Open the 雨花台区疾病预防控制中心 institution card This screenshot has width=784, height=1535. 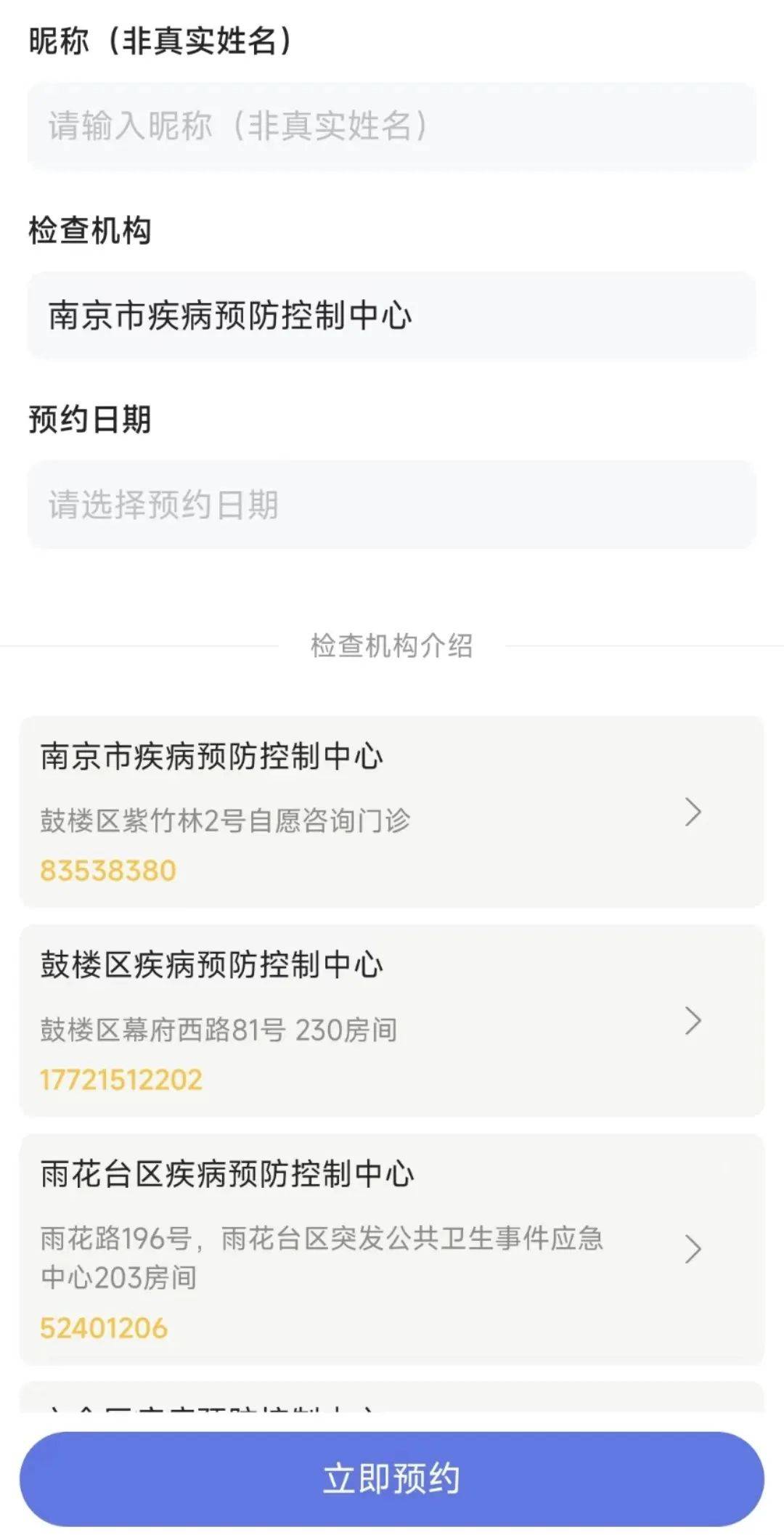392,1249
